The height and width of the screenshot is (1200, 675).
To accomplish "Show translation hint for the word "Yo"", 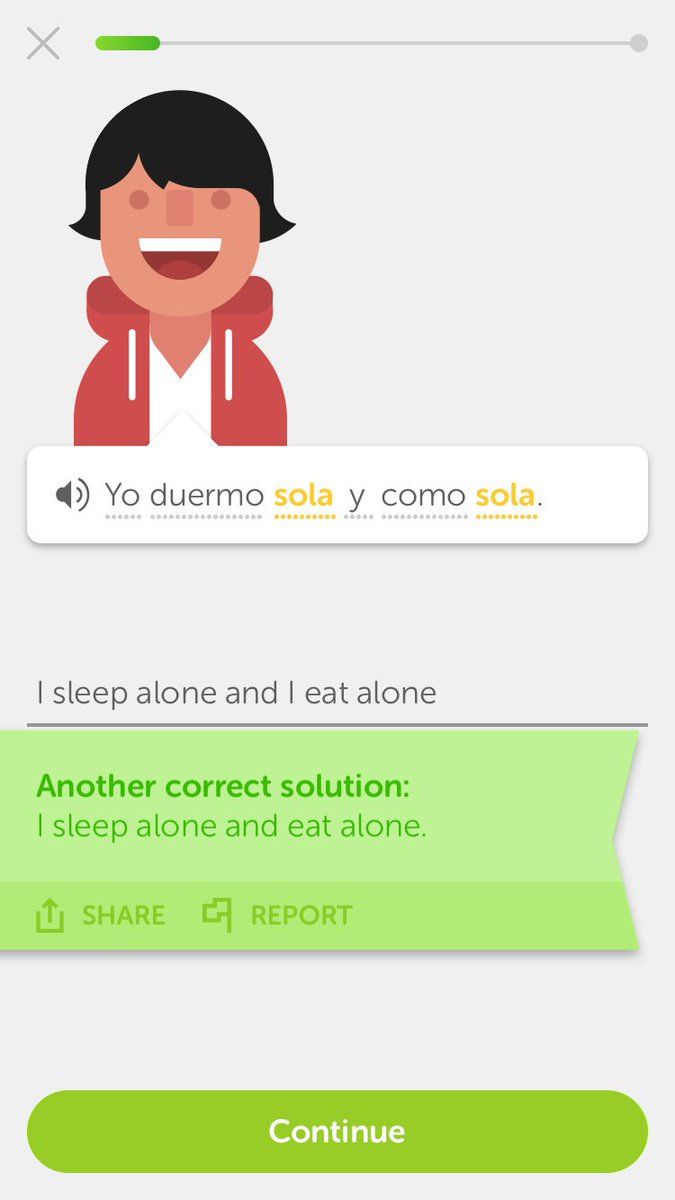I will [122, 495].
